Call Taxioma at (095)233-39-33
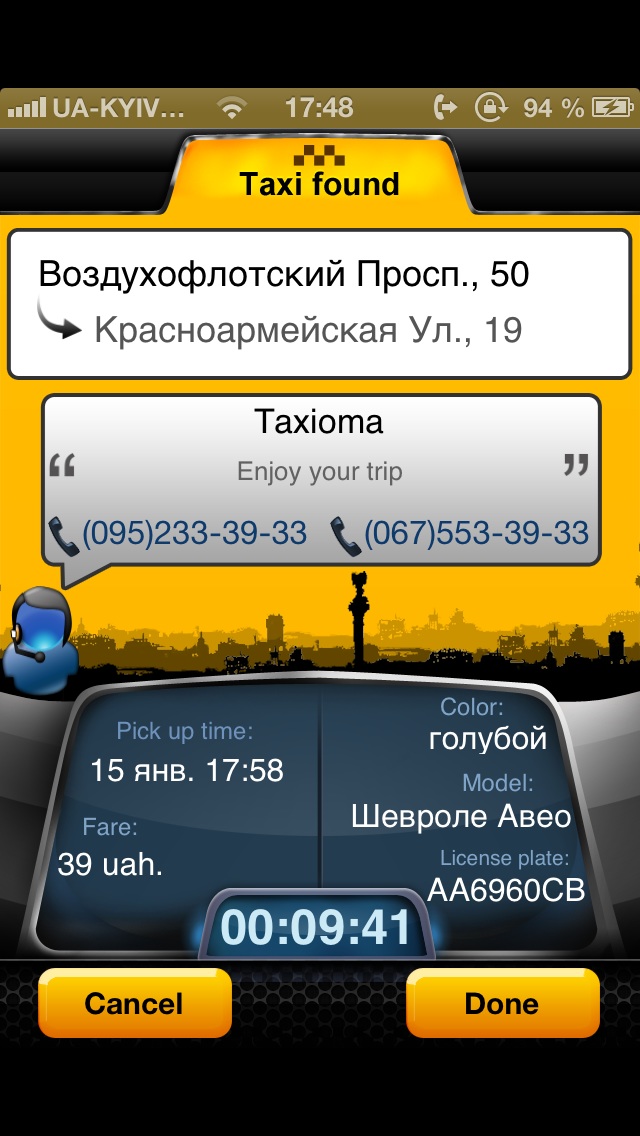Image resolution: width=640 pixels, height=1136 pixels. click(x=180, y=534)
